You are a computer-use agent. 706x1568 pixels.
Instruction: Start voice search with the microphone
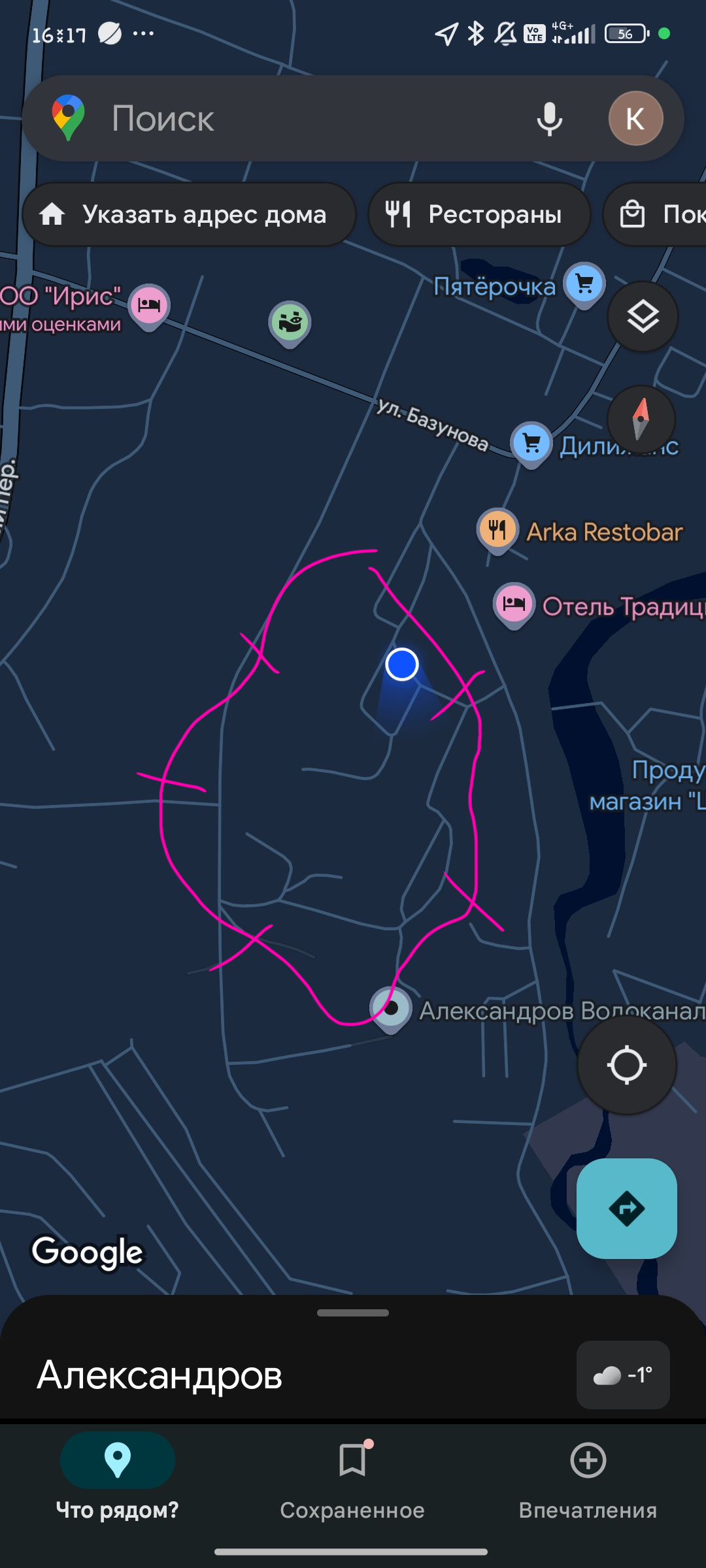549,119
